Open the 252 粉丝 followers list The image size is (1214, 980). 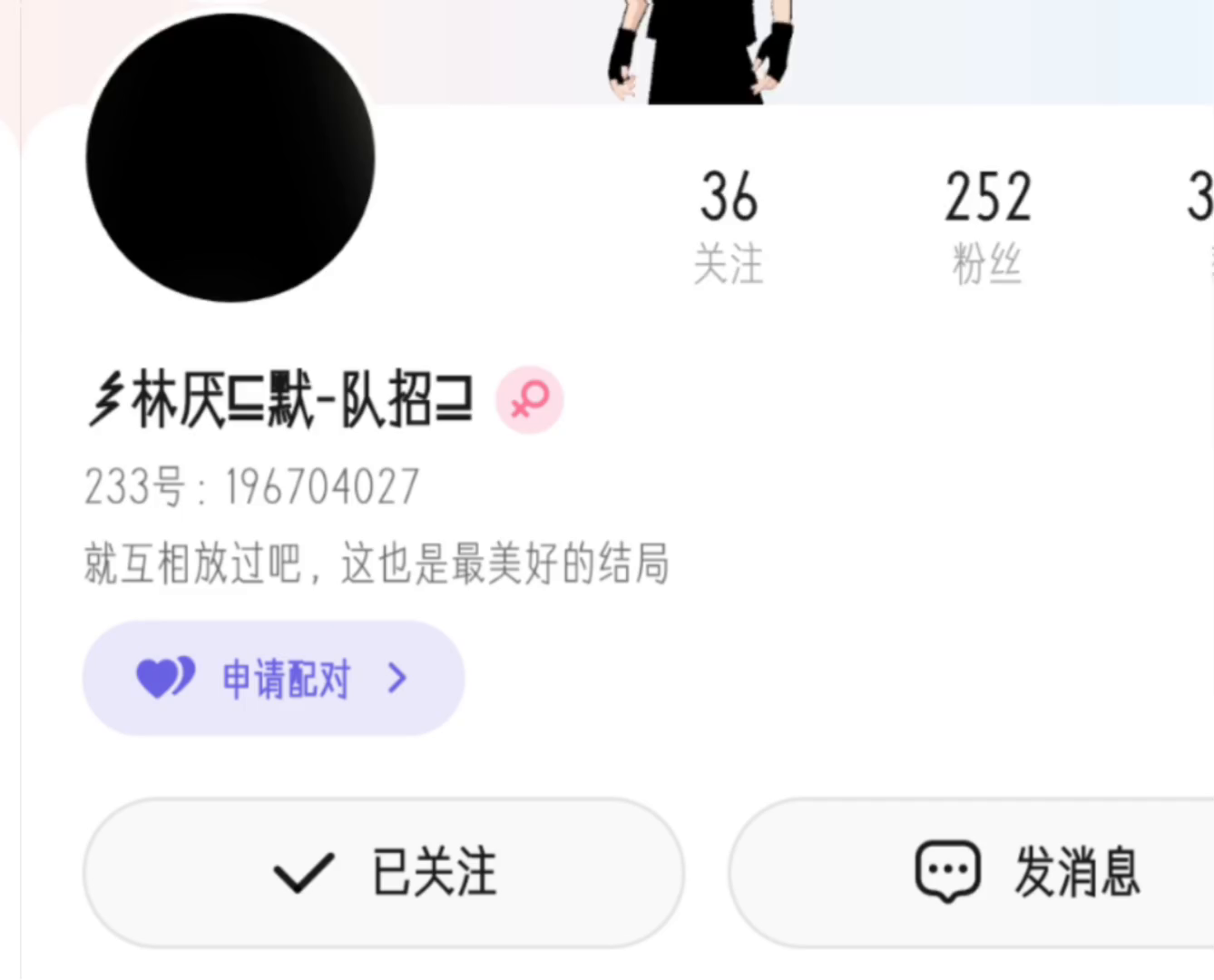[987, 227]
